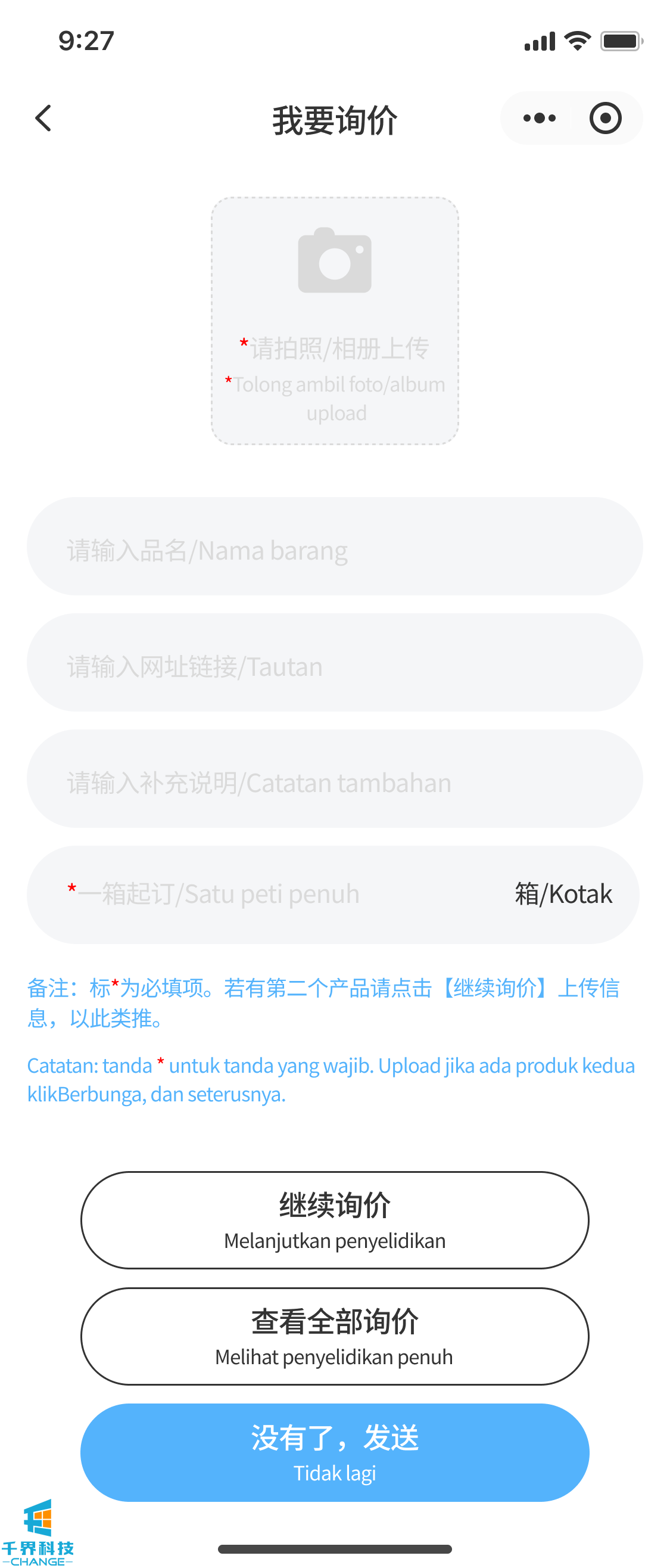Image resolution: width=670 pixels, height=1568 pixels.
Task: Tap the Melanjutkan penyelidikan button
Action: (335, 1221)
